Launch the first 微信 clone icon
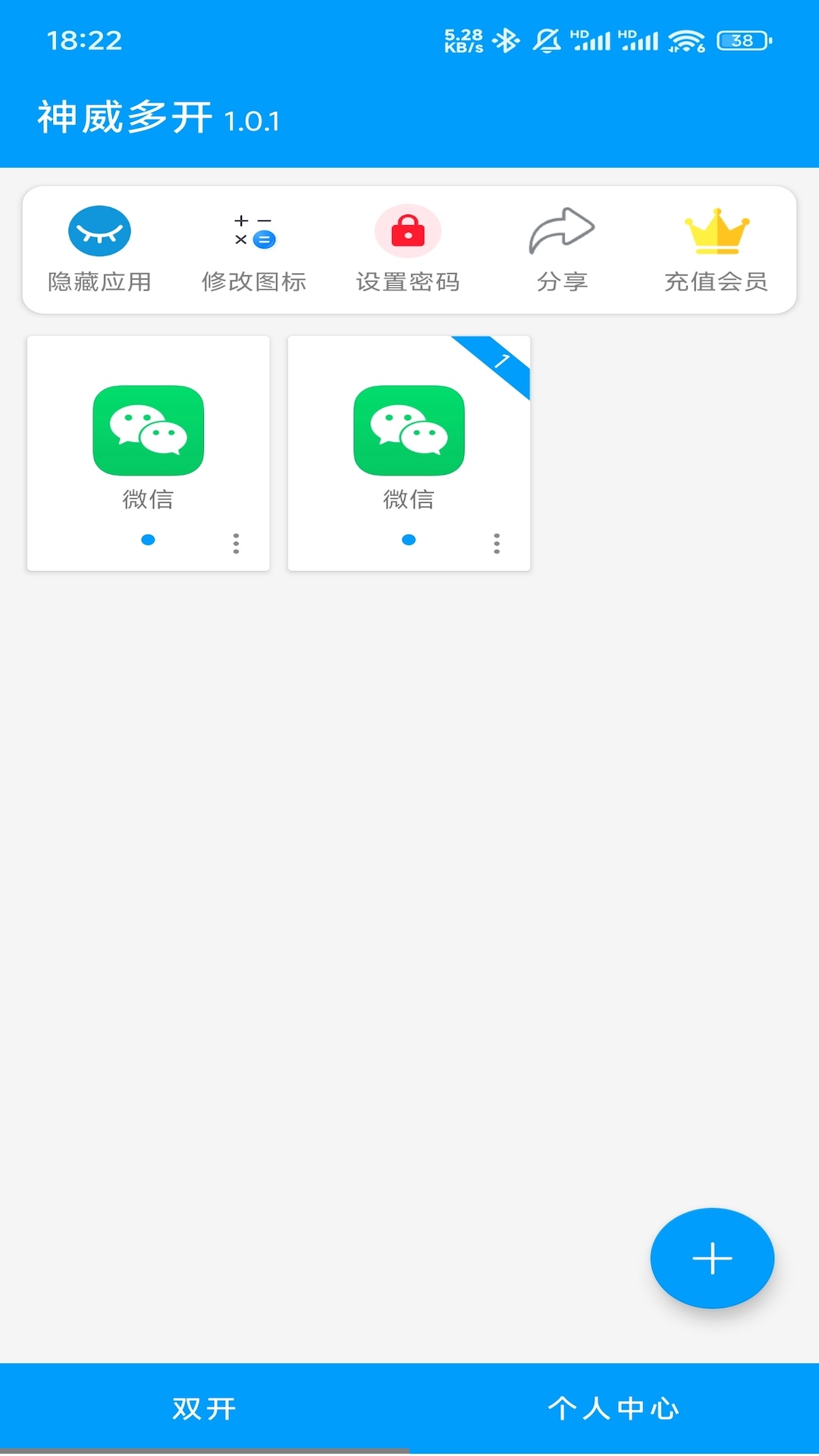 149,430
